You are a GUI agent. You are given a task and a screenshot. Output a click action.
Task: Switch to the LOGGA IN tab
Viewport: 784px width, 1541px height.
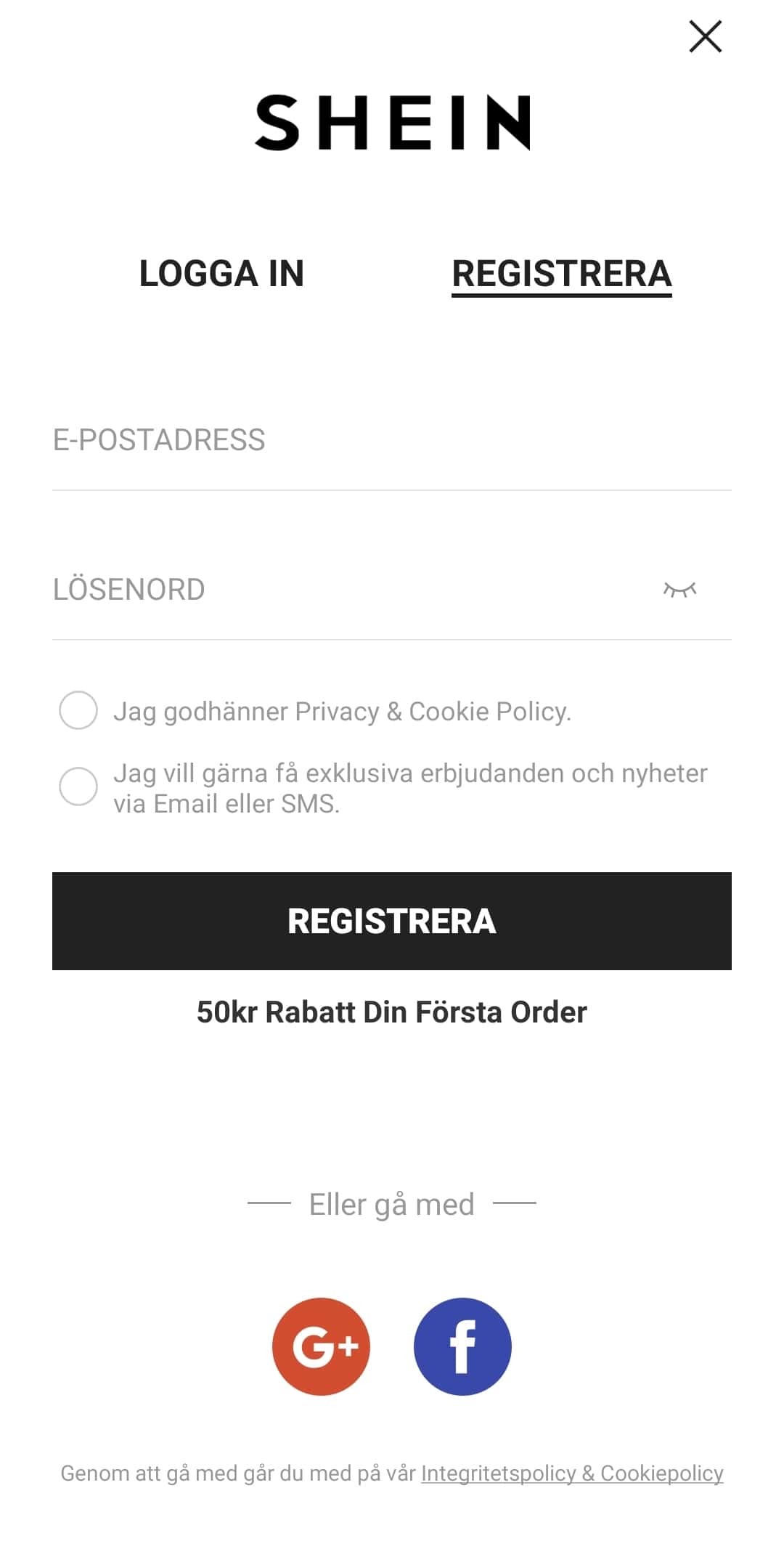click(221, 274)
